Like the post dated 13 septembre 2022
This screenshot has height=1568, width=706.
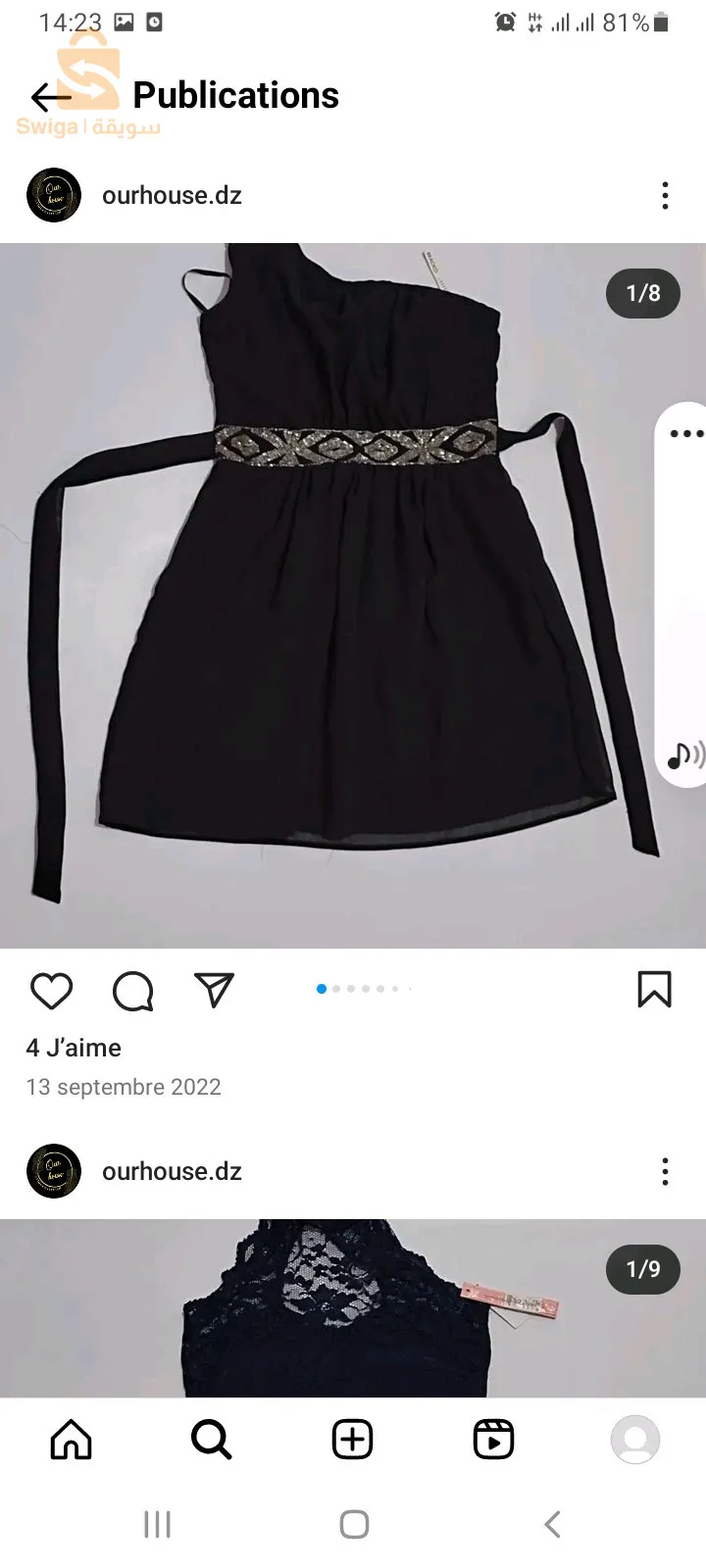coord(51,991)
